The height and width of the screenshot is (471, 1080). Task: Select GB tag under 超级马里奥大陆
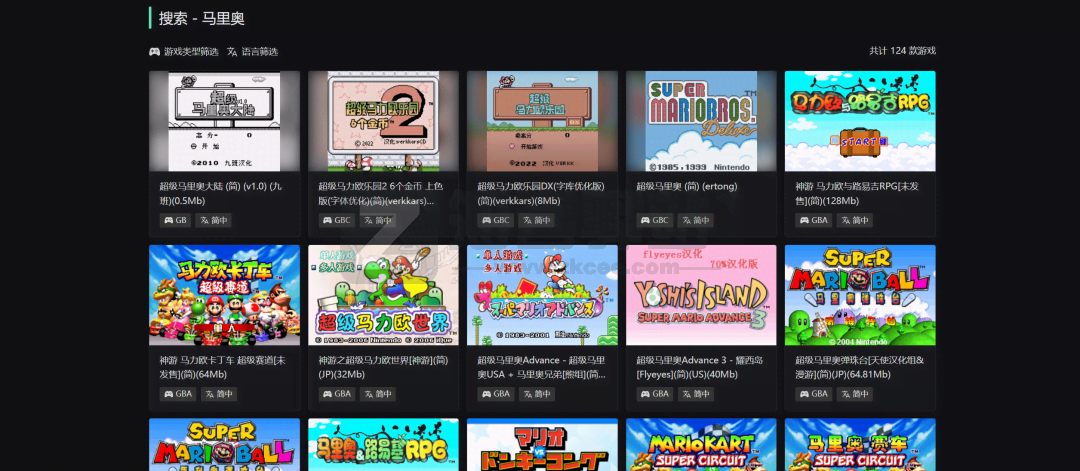tap(176, 220)
